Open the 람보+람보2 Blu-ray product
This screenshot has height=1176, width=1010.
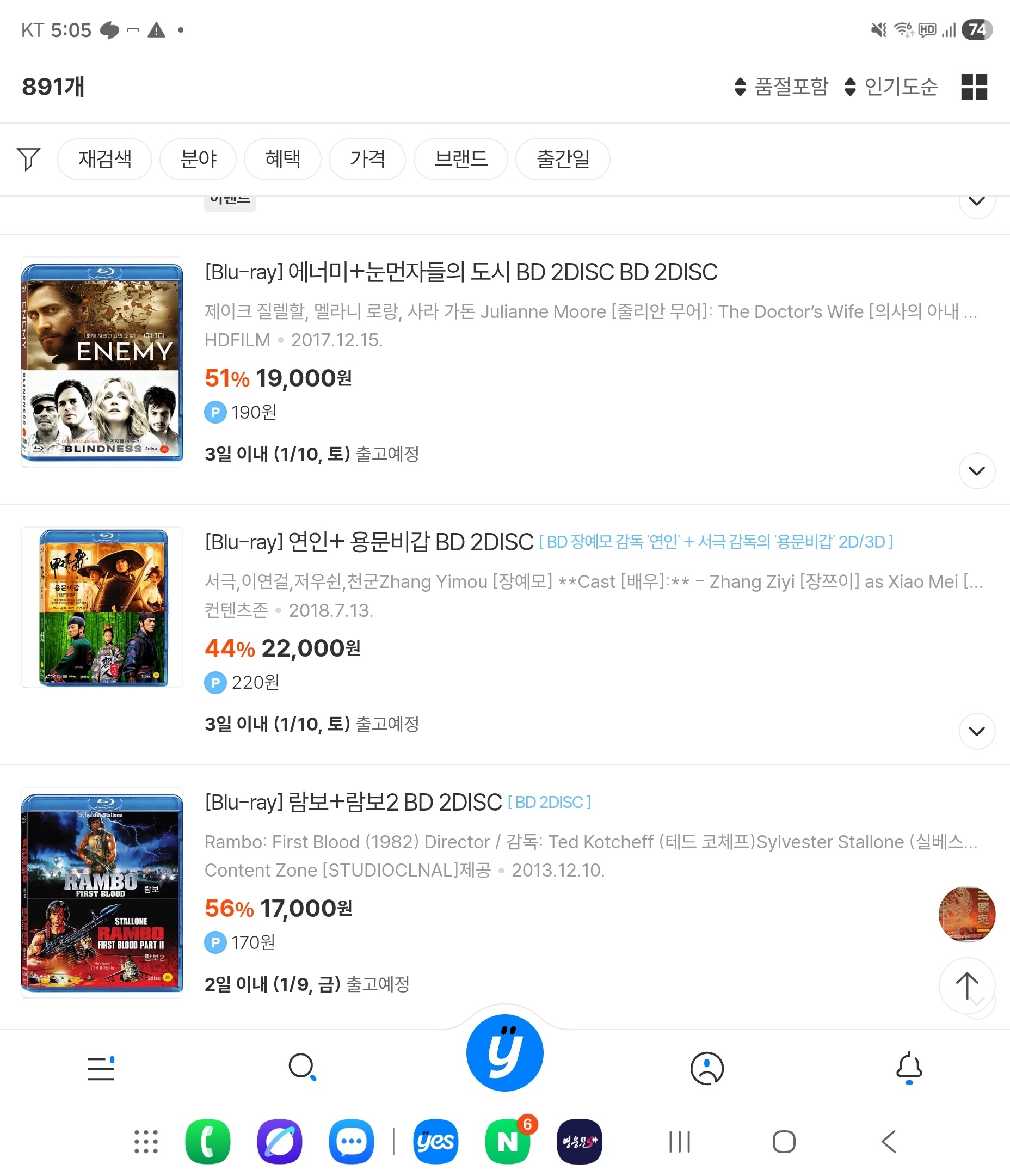pos(353,803)
